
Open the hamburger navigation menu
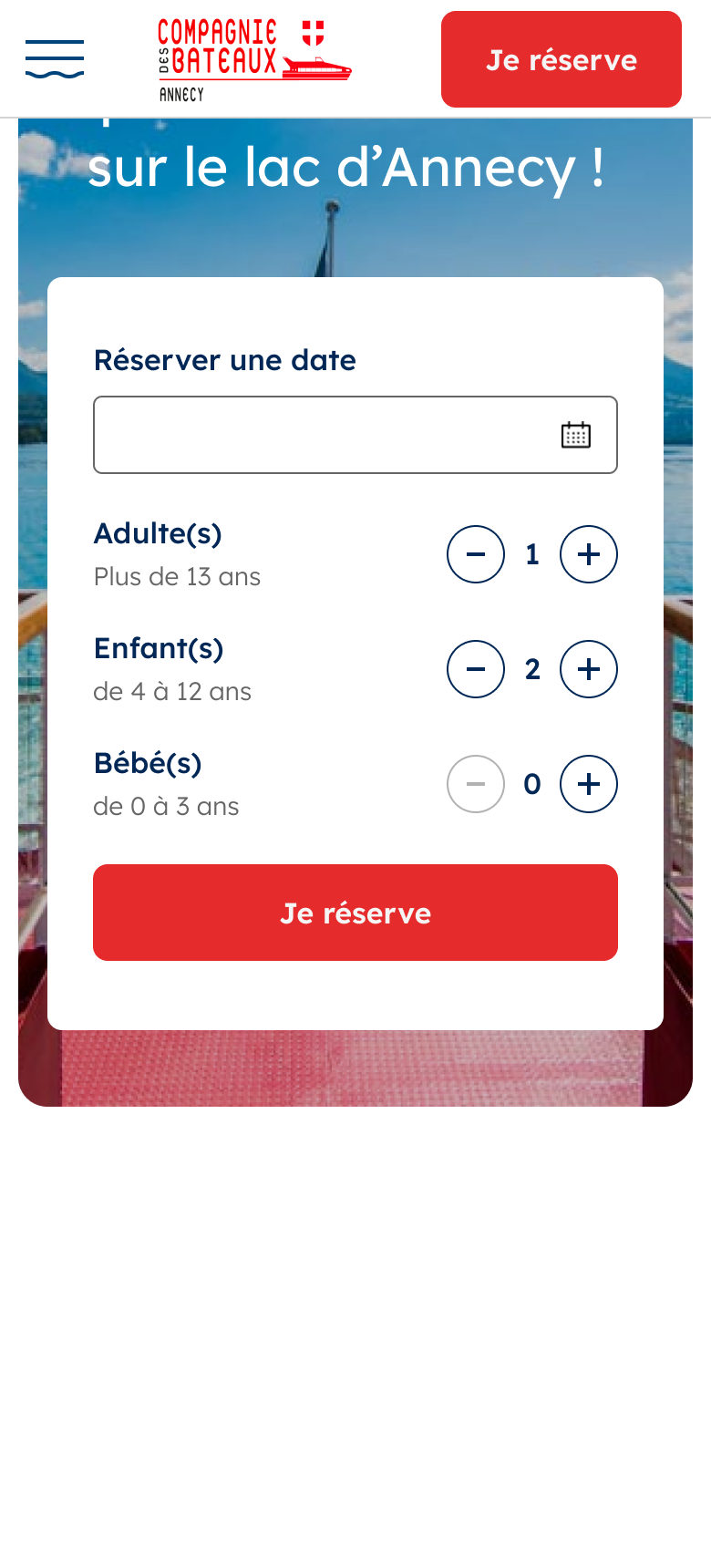(55, 59)
